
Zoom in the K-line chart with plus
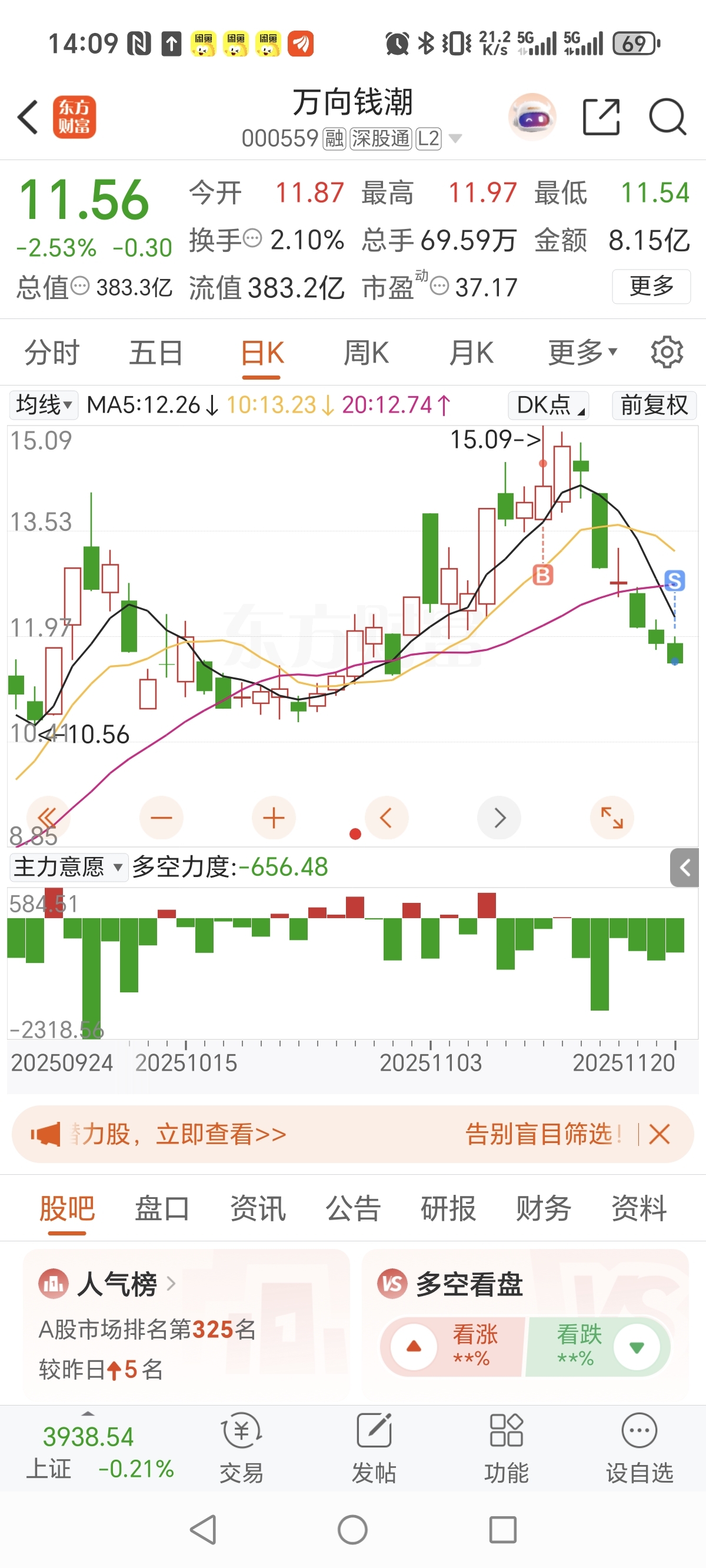(274, 818)
